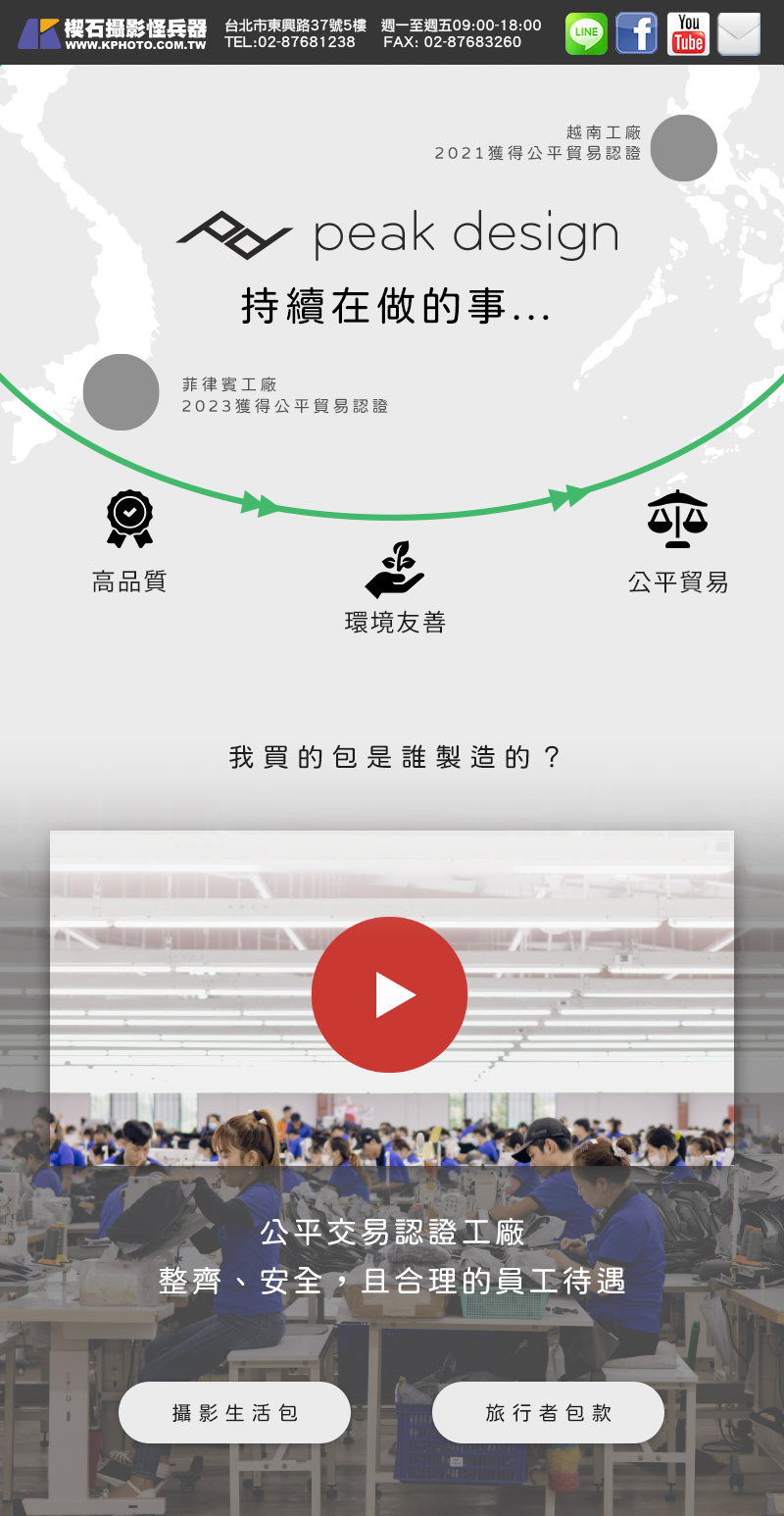Open the LINE contact icon
The image size is (784, 1516).
pos(586,34)
